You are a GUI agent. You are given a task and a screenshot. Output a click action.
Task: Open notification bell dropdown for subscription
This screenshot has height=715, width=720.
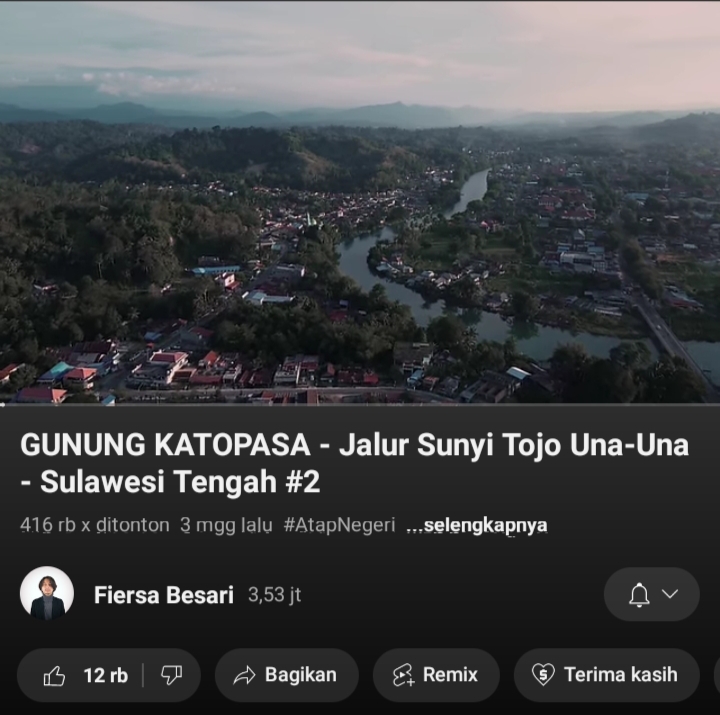(651, 595)
